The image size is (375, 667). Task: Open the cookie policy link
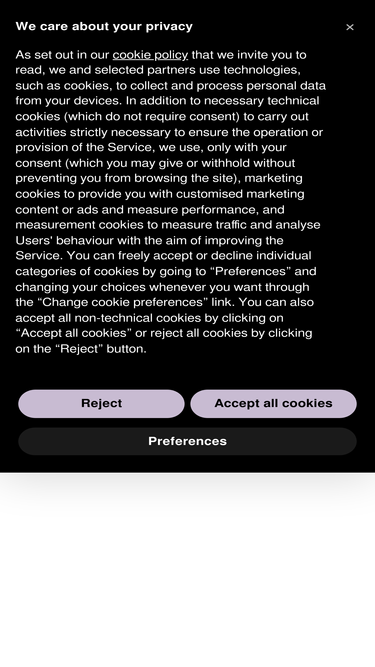pyautogui.click(x=150, y=55)
